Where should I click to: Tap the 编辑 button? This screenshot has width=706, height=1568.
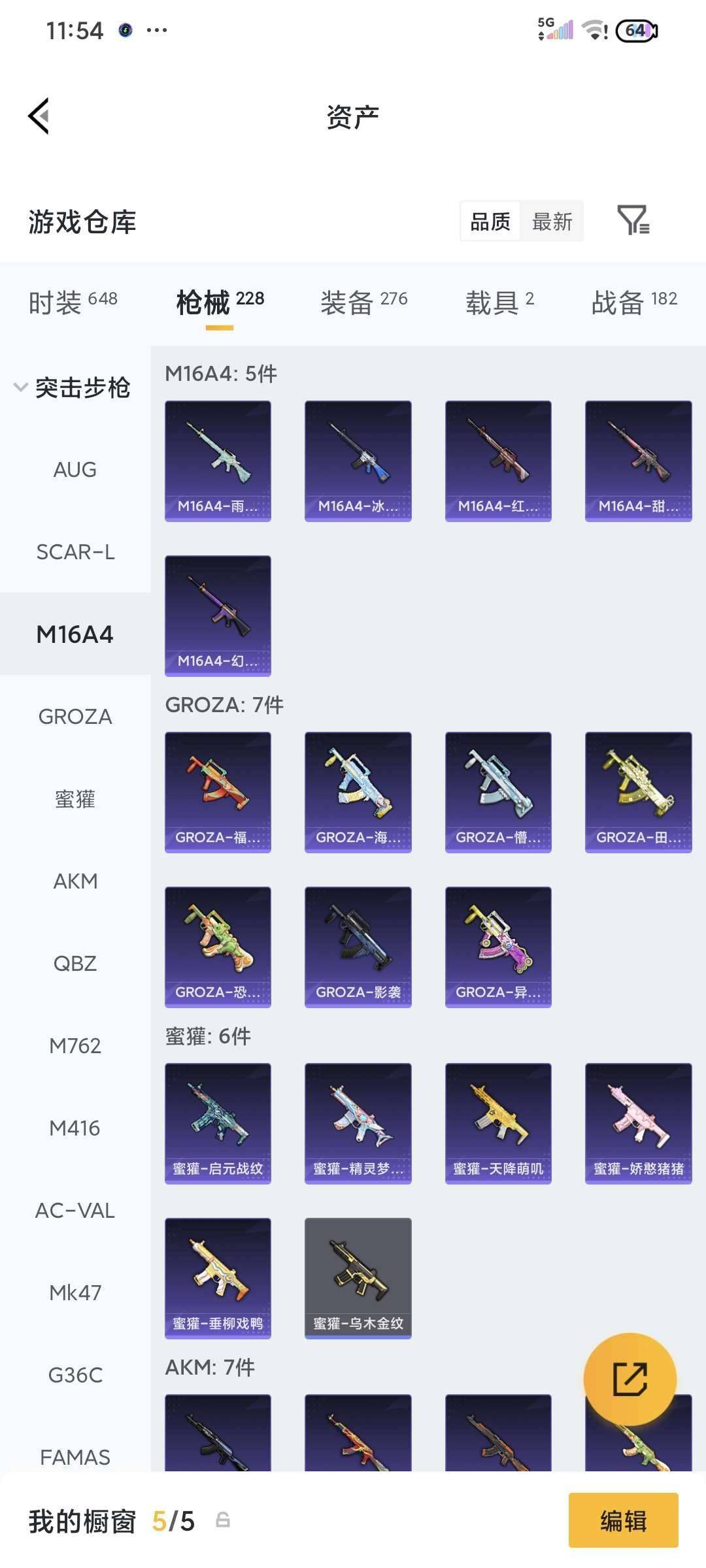623,1520
